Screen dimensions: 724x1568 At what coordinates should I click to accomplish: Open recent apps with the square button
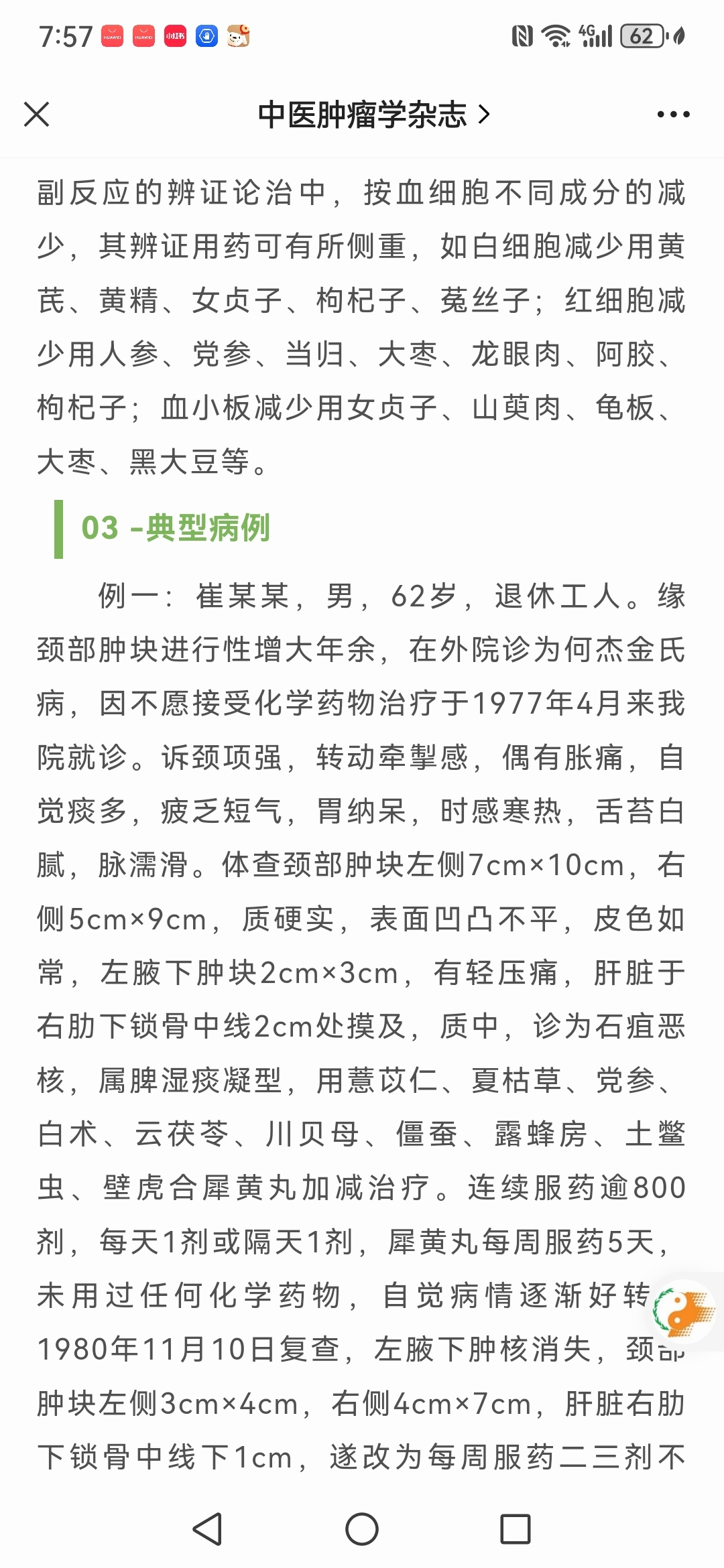516,1529
